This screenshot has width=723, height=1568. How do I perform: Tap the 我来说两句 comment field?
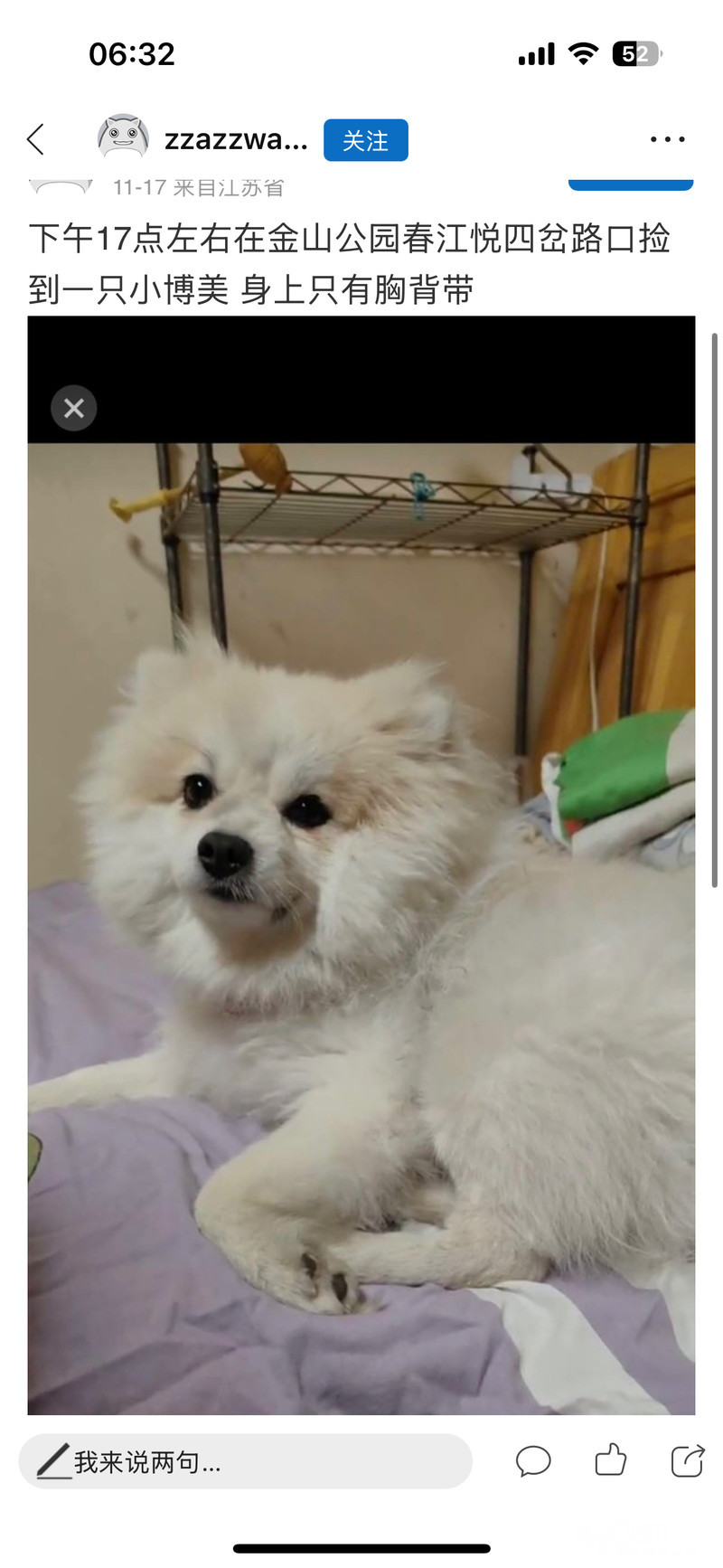(246, 1461)
